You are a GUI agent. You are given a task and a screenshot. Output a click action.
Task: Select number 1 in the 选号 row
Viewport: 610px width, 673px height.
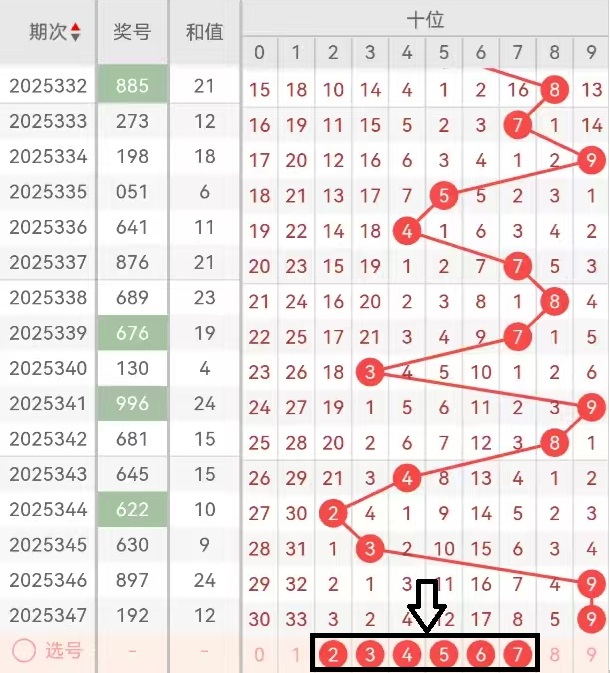point(296,655)
